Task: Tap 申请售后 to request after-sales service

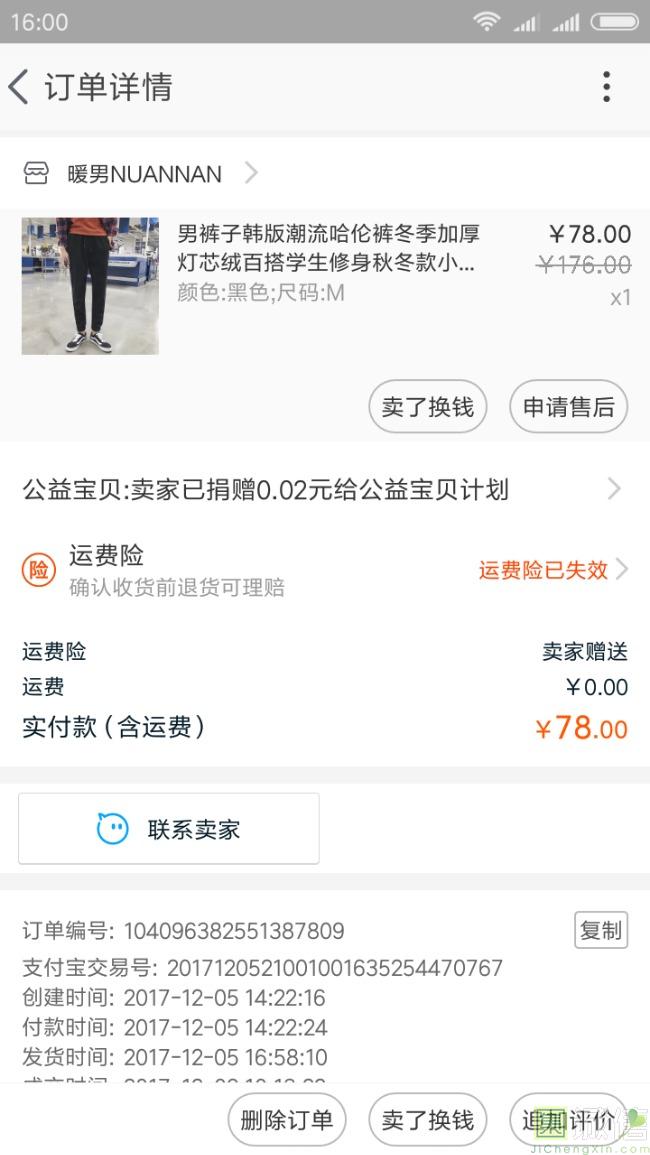Action: [x=568, y=407]
